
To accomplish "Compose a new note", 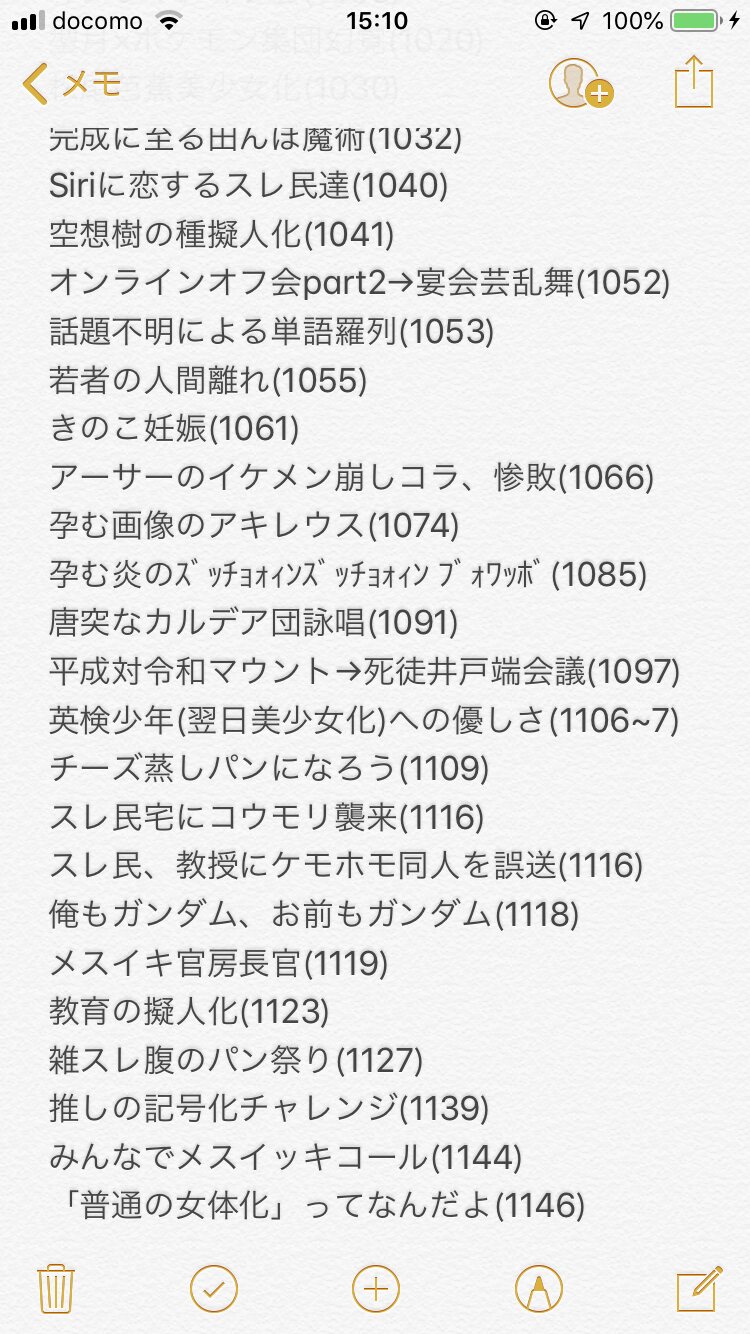I will click(x=698, y=1287).
